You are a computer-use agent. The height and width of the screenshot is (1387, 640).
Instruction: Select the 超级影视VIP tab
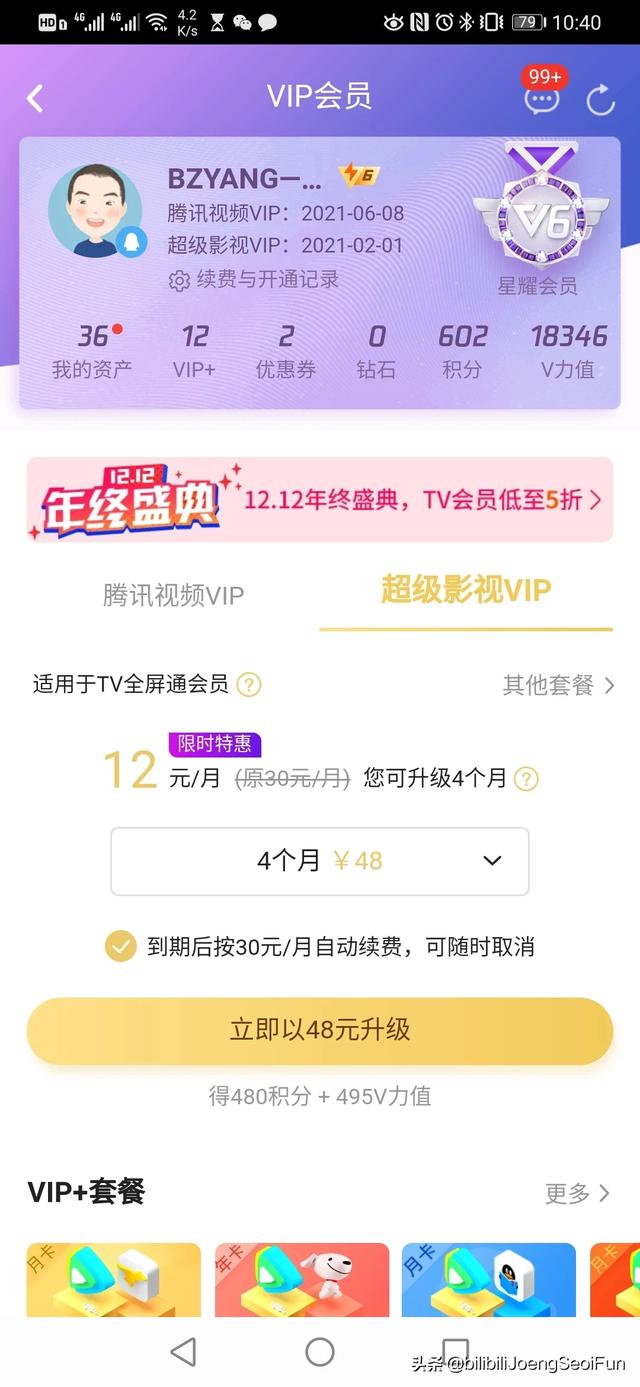tap(466, 591)
